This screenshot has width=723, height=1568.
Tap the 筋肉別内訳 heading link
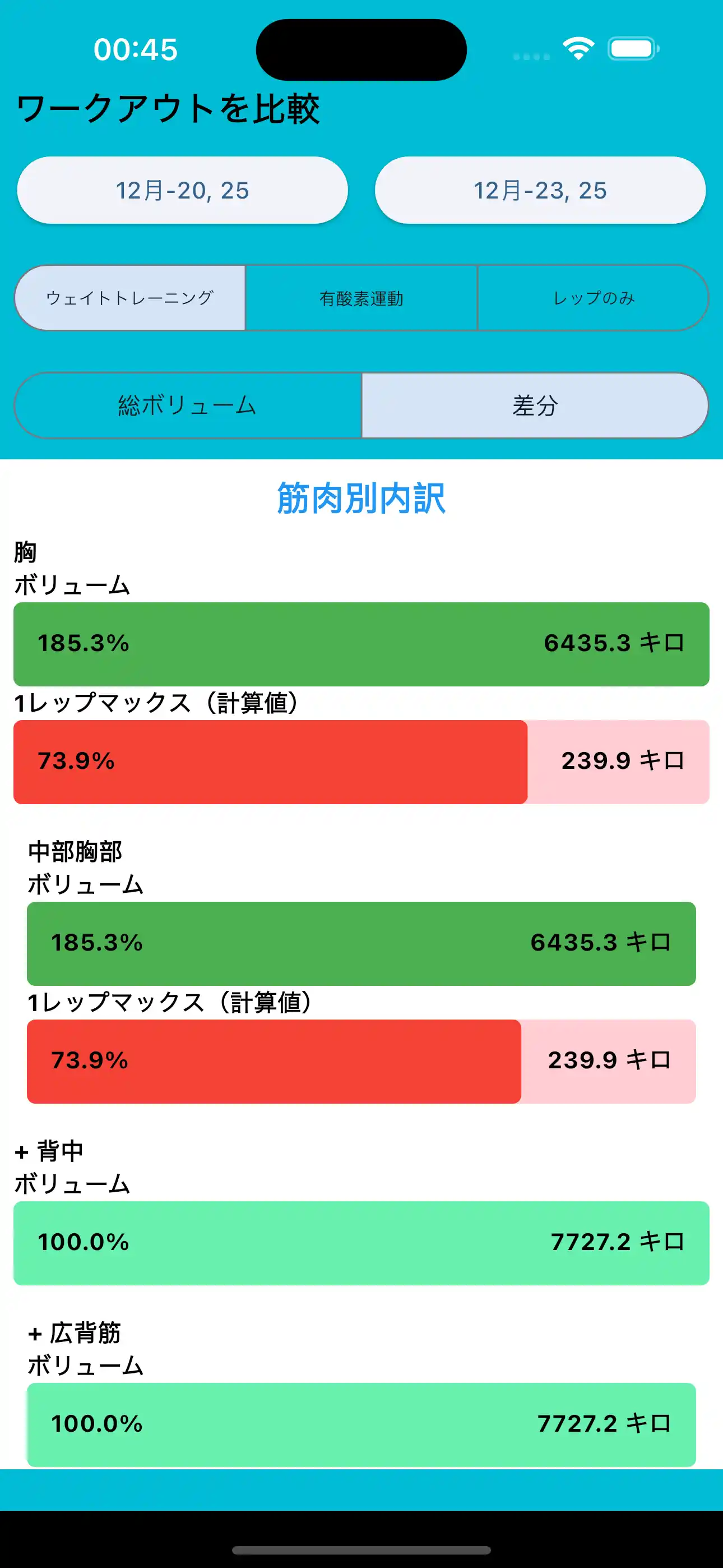361,497
